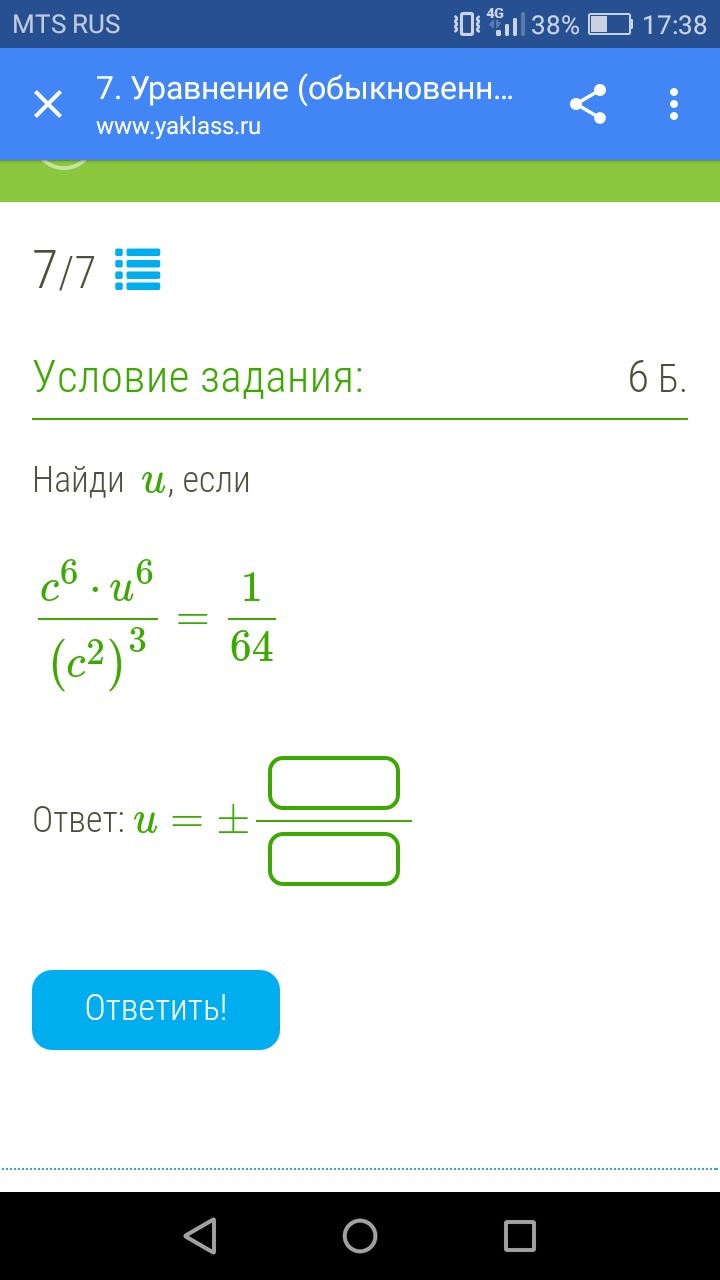Share this yaklass page
This screenshot has width=720, height=1280.
pos(588,104)
